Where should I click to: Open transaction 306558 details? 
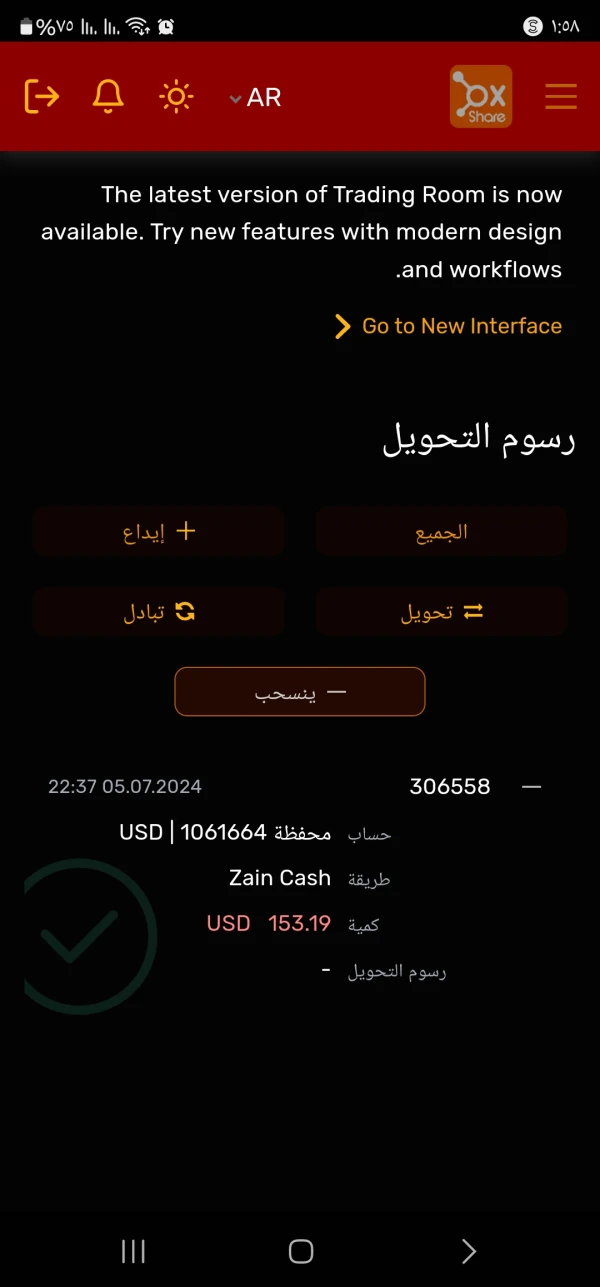click(450, 786)
